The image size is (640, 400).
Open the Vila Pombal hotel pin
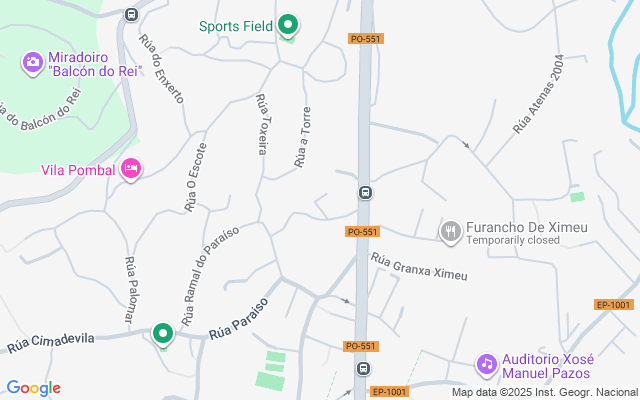point(131,169)
